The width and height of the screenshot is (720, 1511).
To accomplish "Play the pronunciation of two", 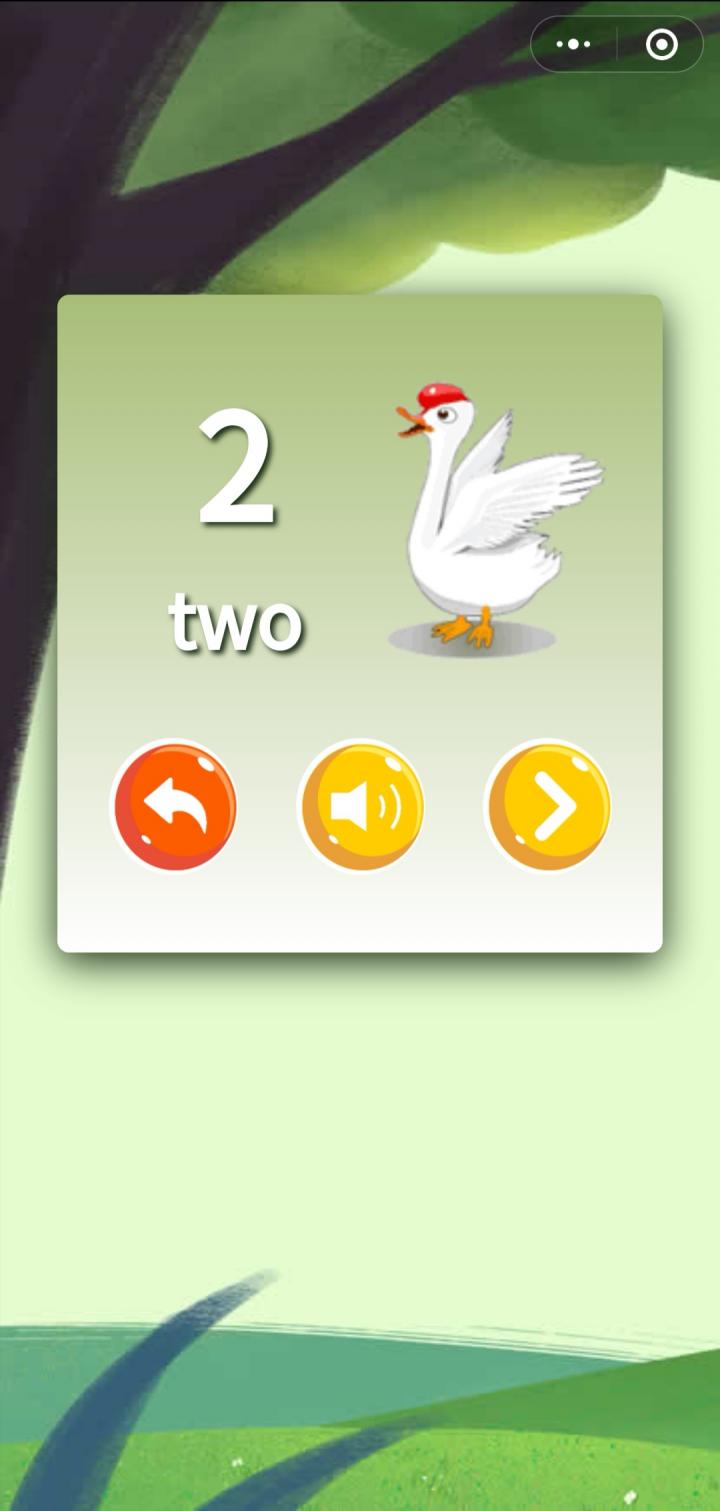I will coord(362,805).
